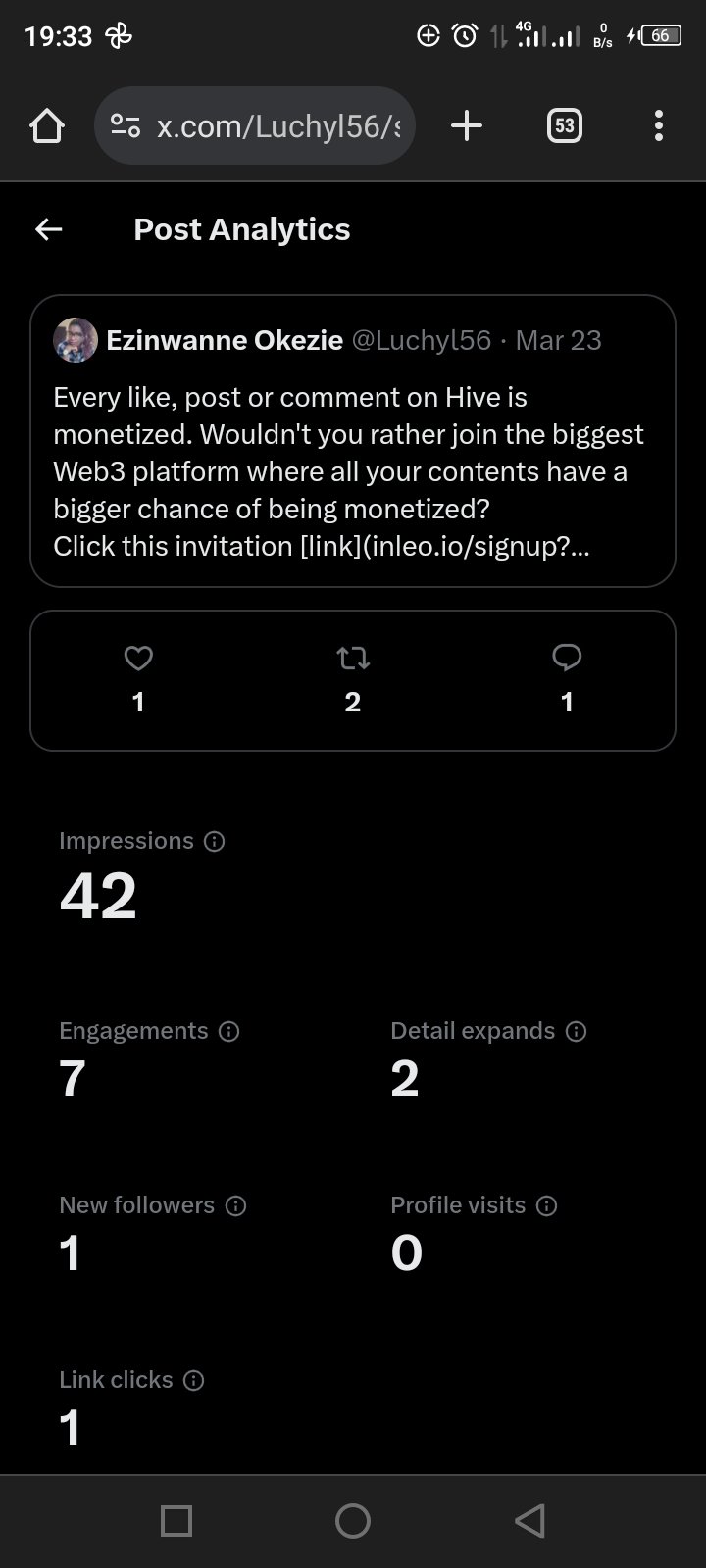Tap the system back triangle
Screen dimensions: 706x1568
(x=529, y=1521)
